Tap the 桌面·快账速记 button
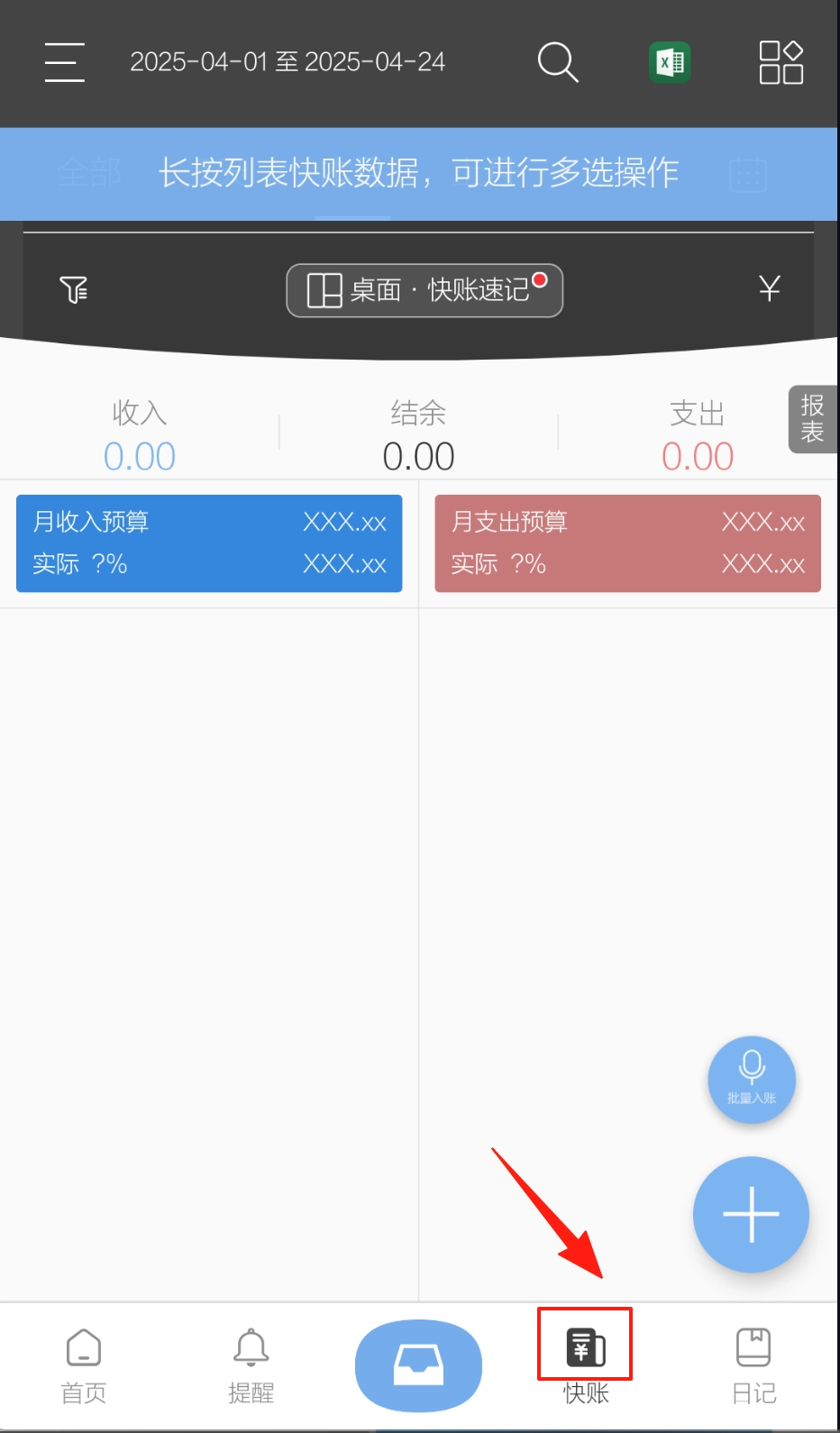This screenshot has height=1433, width=840. 425,290
